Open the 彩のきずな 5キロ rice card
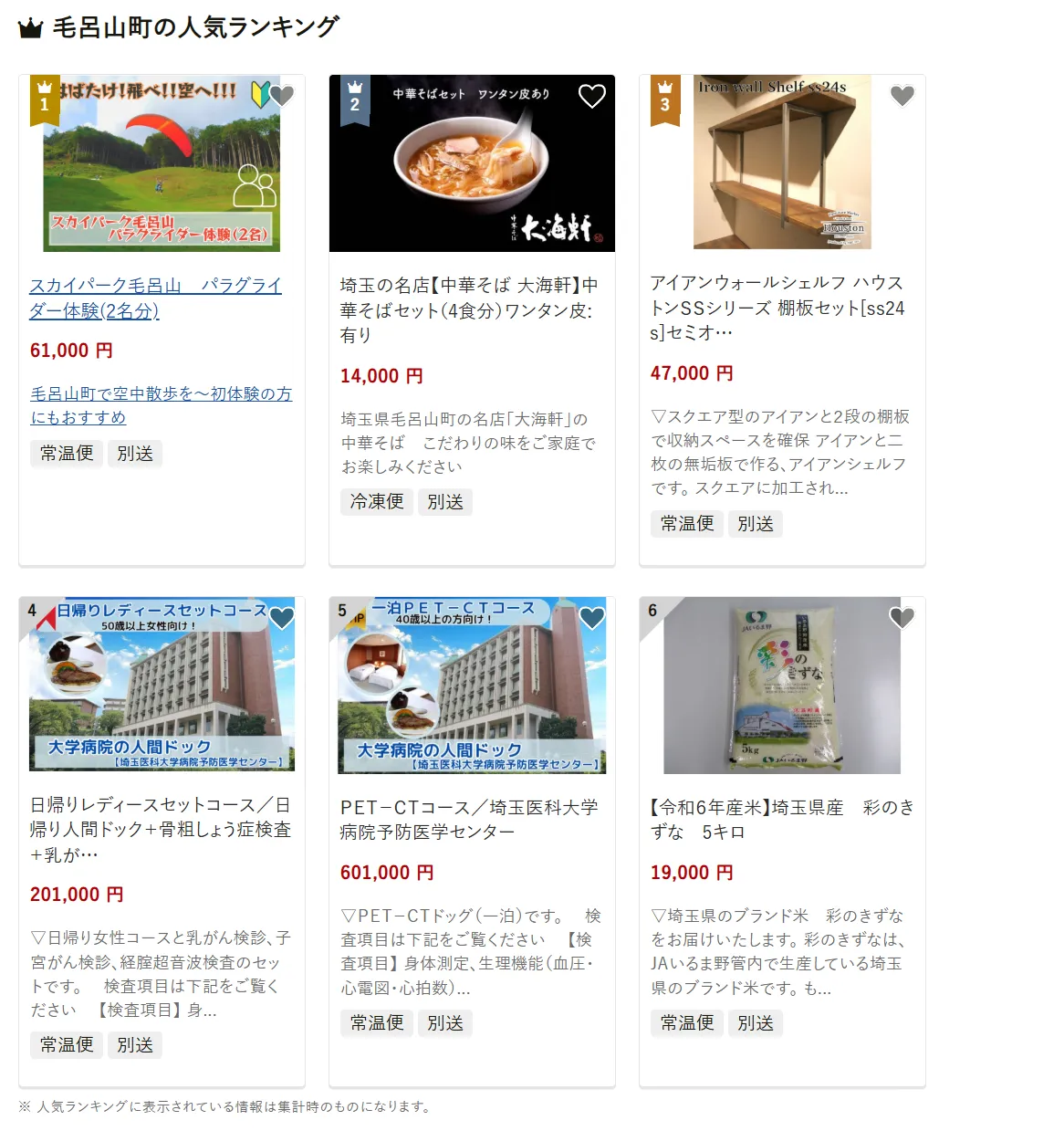The height and width of the screenshot is (1131, 1064). tap(782, 820)
